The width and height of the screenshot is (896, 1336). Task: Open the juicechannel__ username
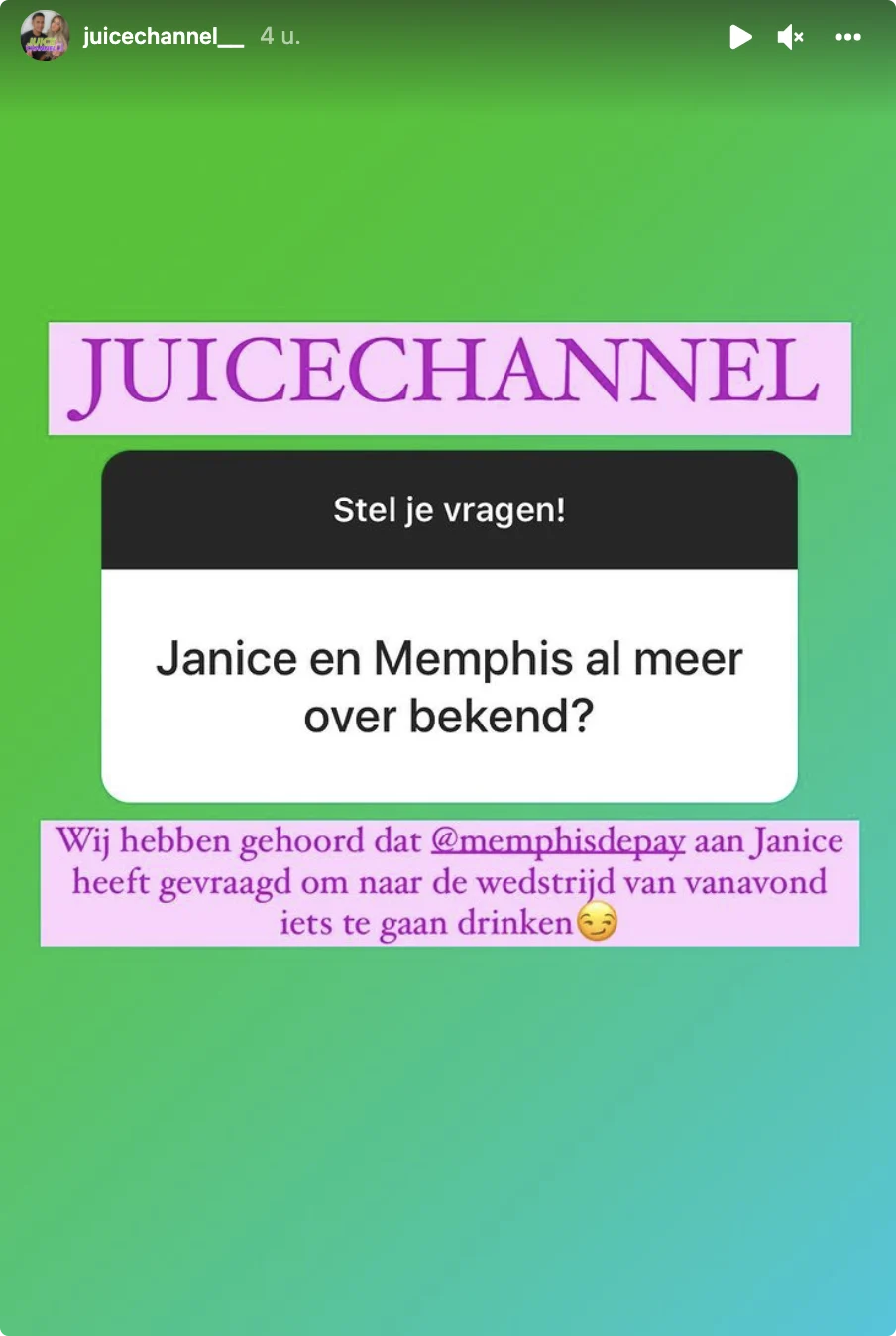point(163,37)
